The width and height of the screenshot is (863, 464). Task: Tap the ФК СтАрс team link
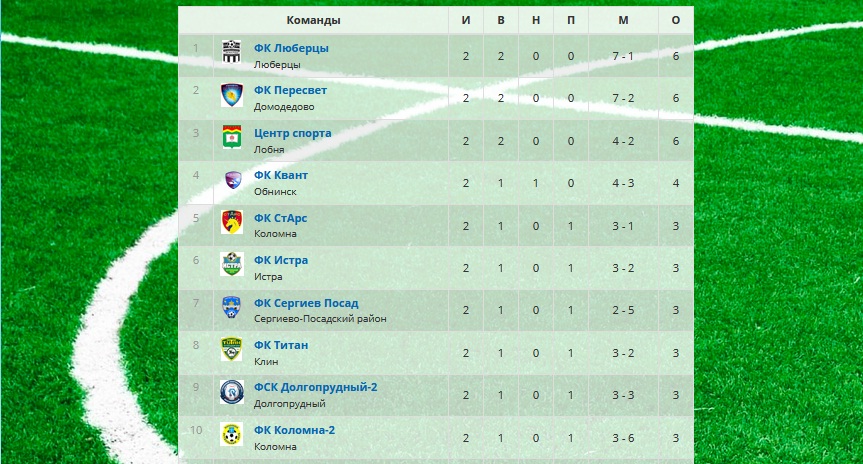pyautogui.click(x=282, y=218)
